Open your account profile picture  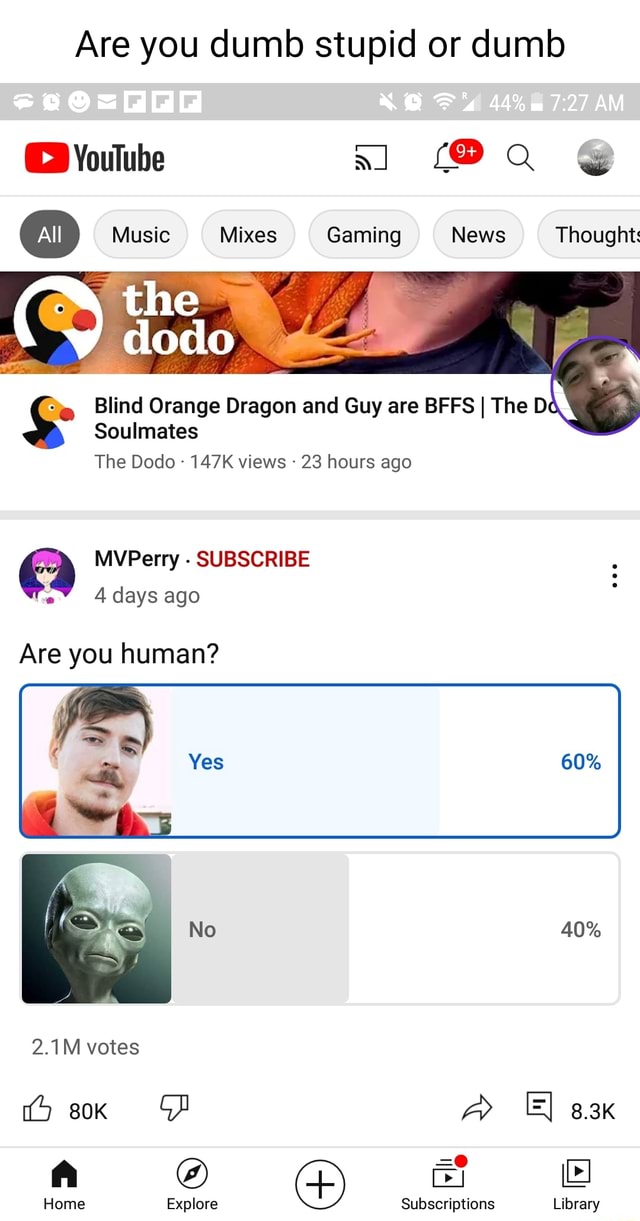(x=595, y=158)
